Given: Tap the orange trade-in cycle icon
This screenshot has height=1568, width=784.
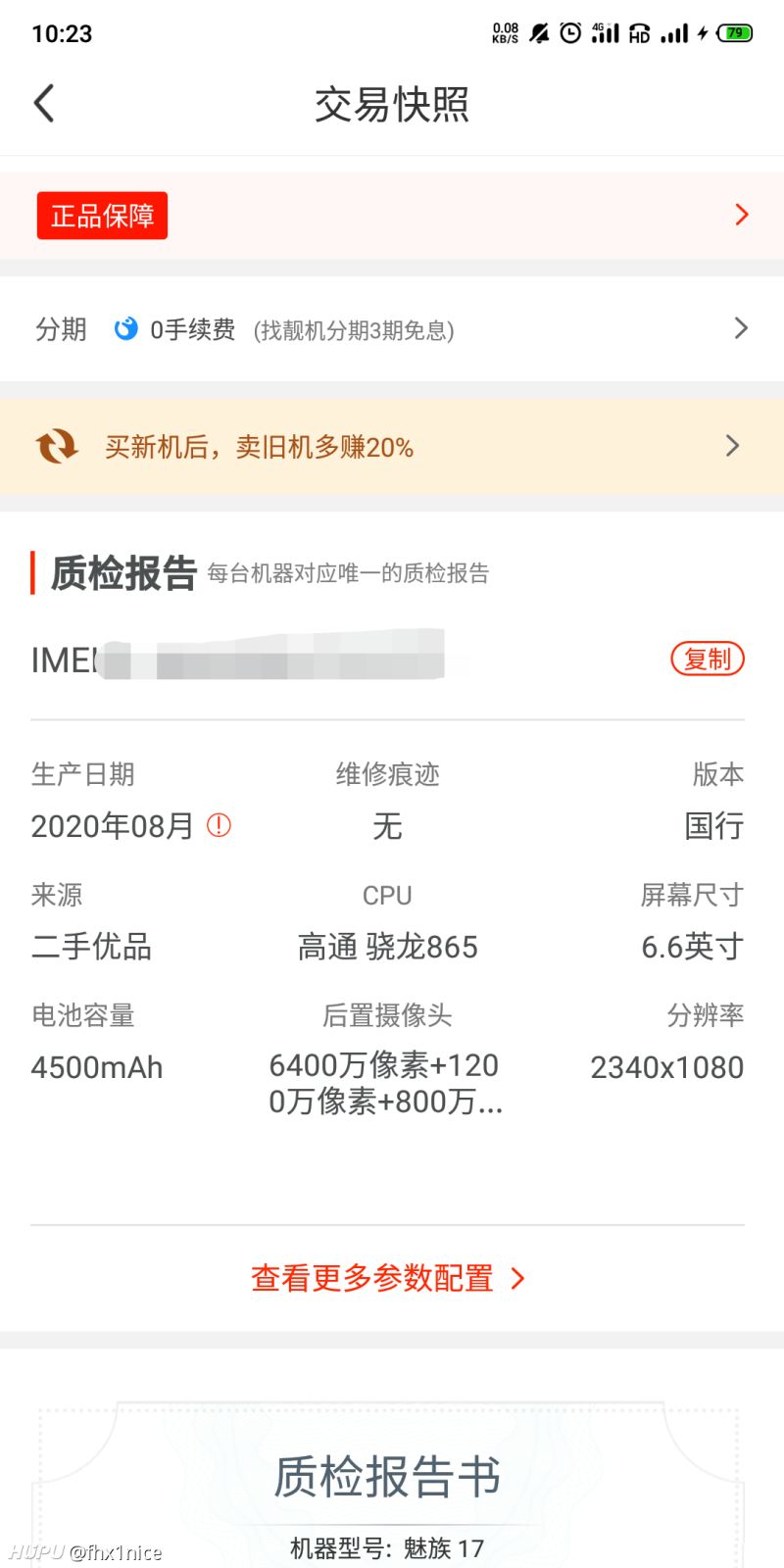Looking at the screenshot, I should 56,447.
